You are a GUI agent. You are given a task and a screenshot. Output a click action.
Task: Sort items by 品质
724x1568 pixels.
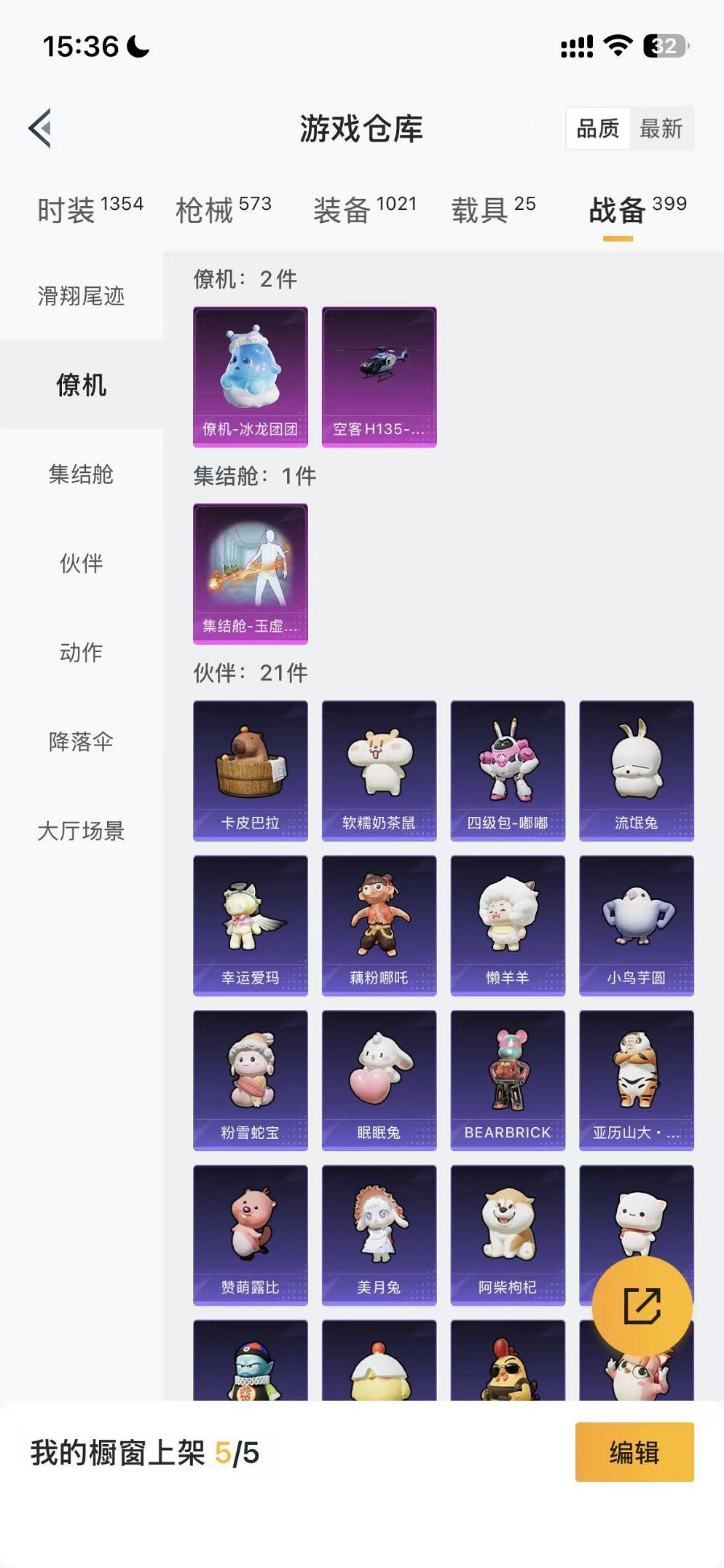598,129
